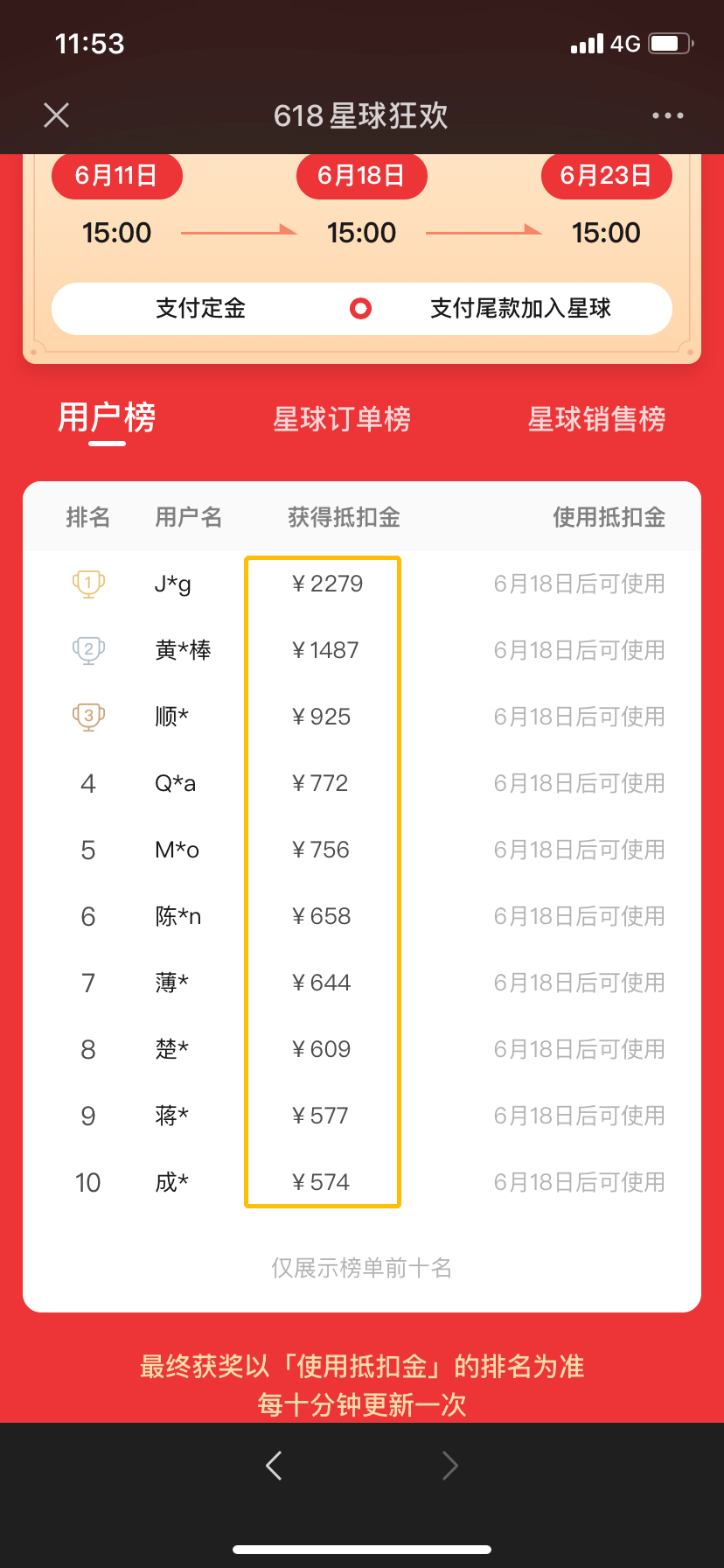
Task: Open the three-dot overflow menu
Action: [667, 115]
